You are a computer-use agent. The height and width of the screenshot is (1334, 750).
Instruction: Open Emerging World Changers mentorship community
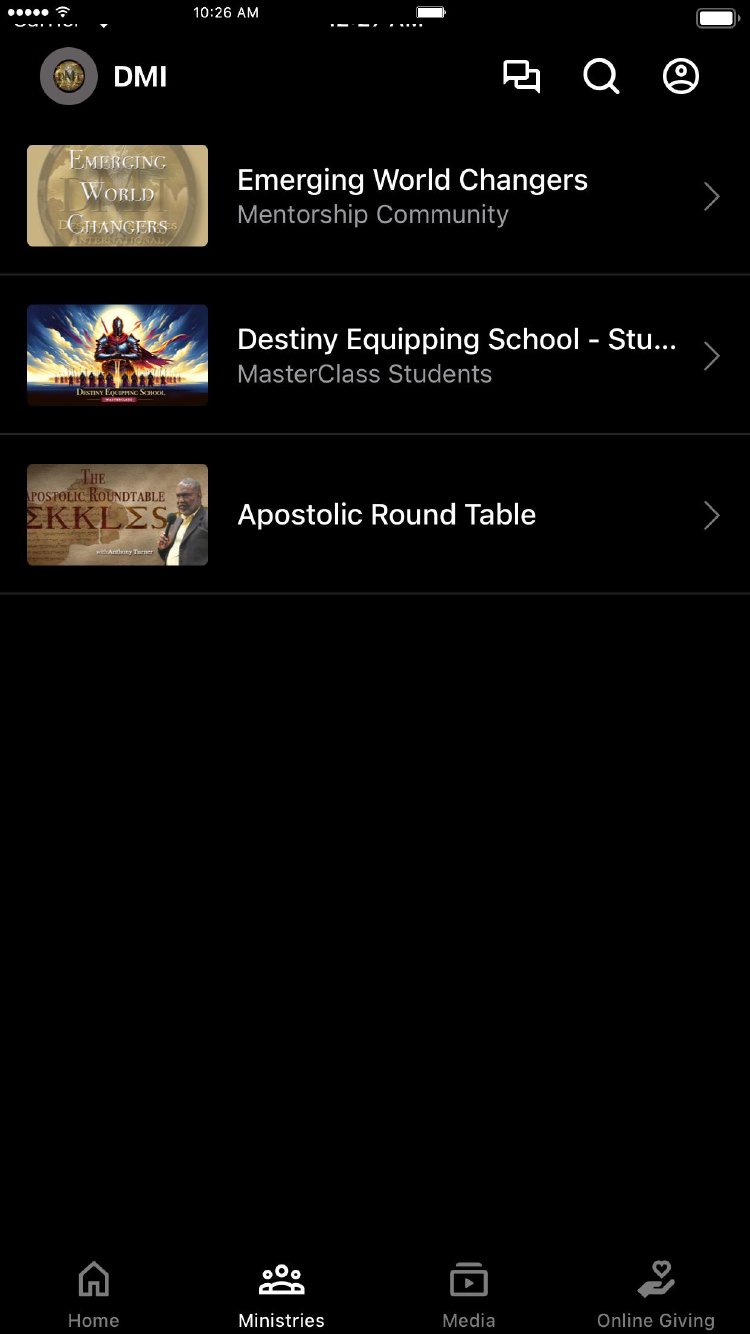[375, 196]
